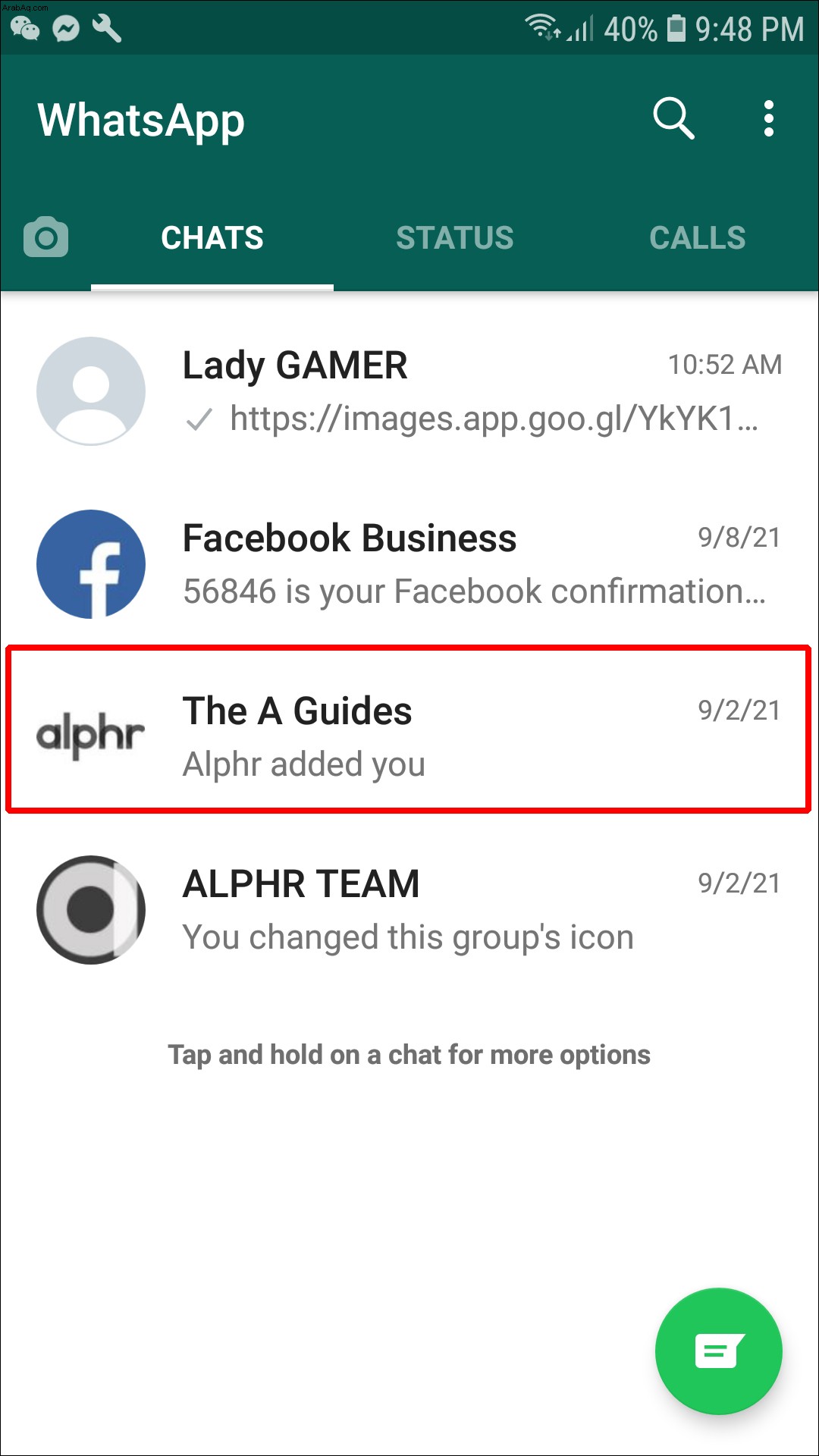Open the camera tab icon

46,237
